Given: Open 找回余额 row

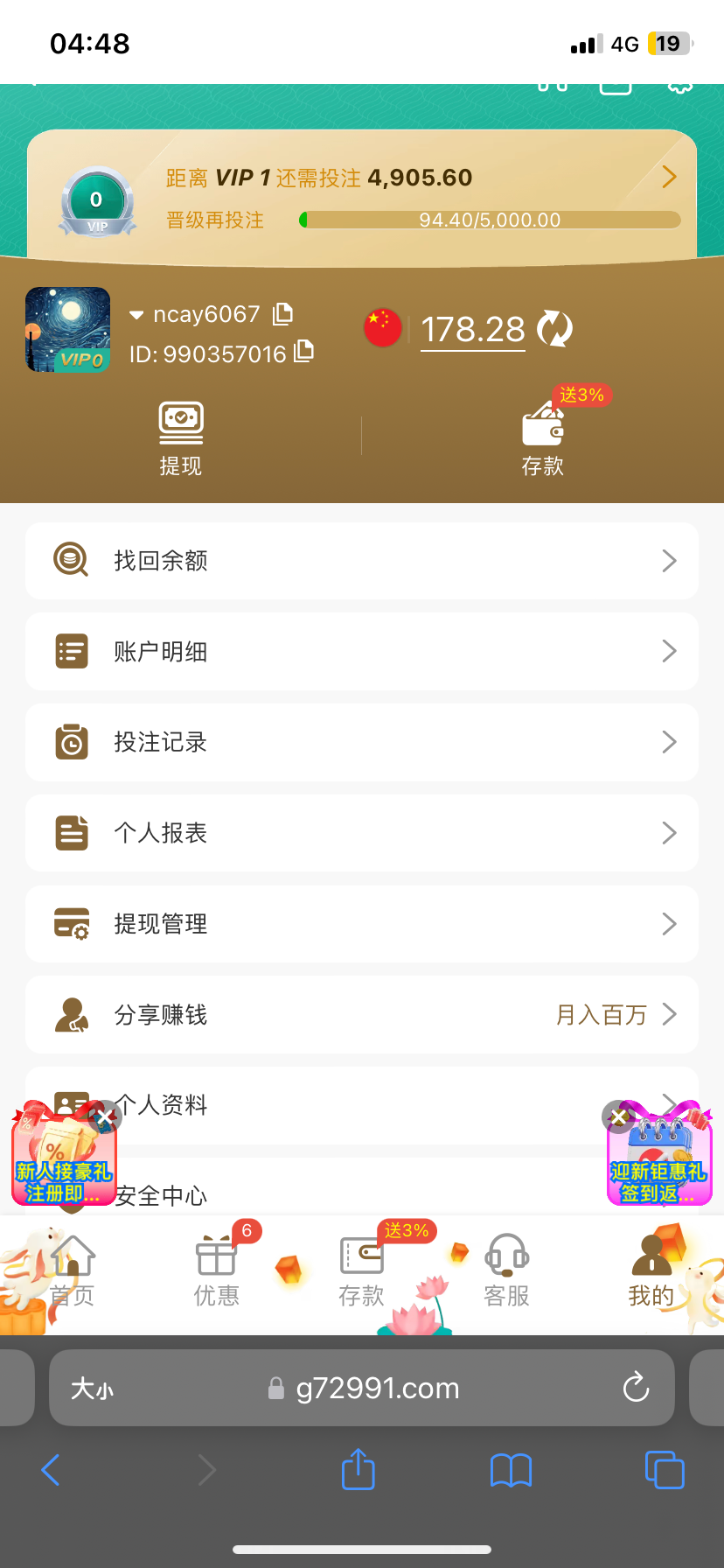Looking at the screenshot, I should [362, 561].
